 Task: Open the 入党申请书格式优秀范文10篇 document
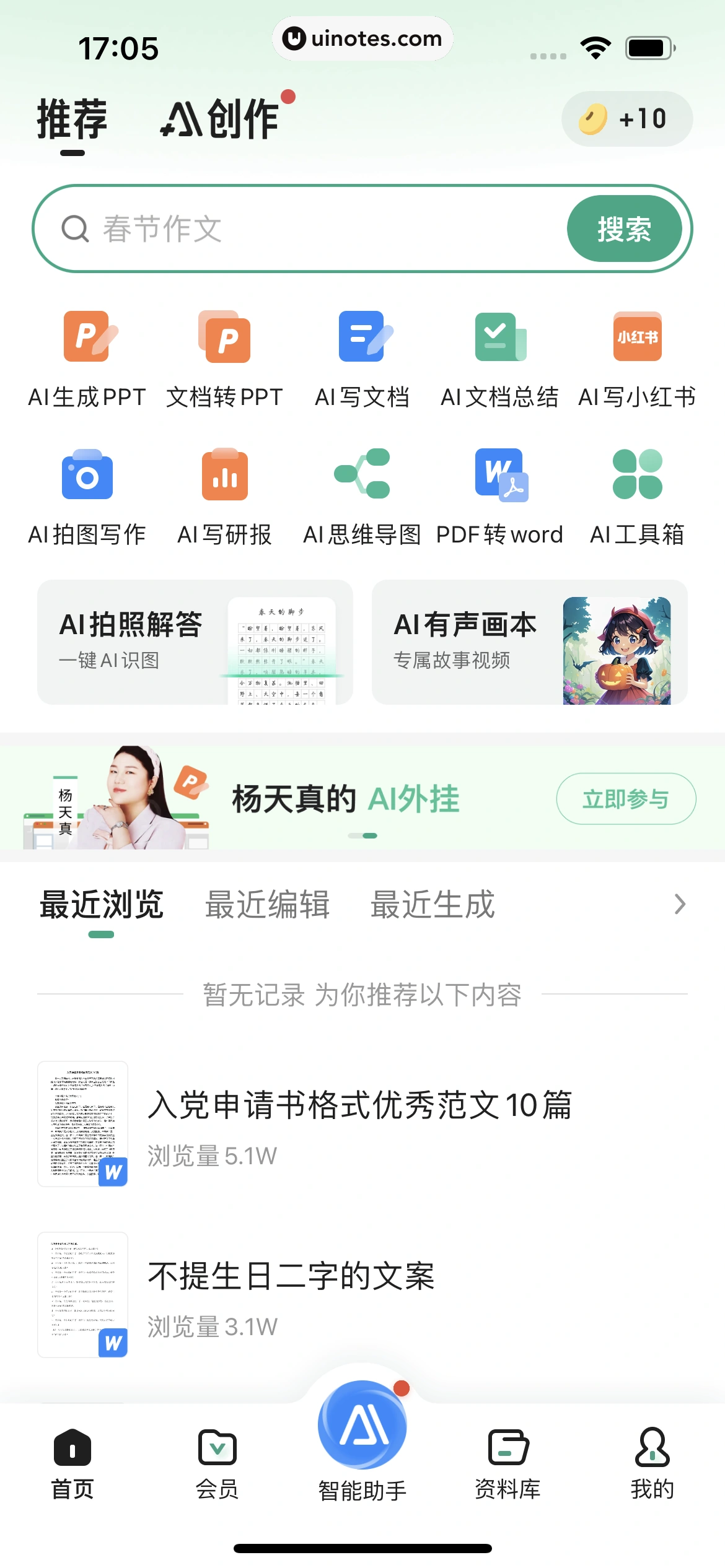click(x=361, y=1107)
